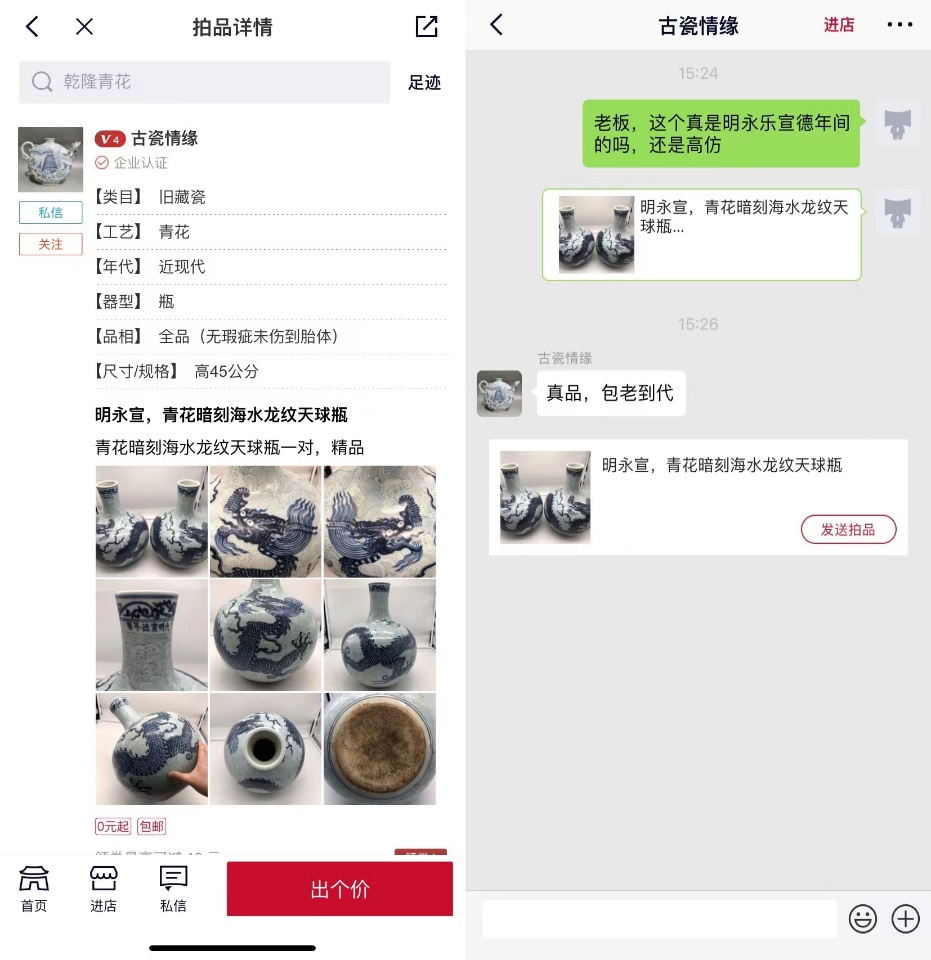The height and width of the screenshot is (960, 931).
Task: Open the emoji picker in chat input area
Action: tap(862, 918)
